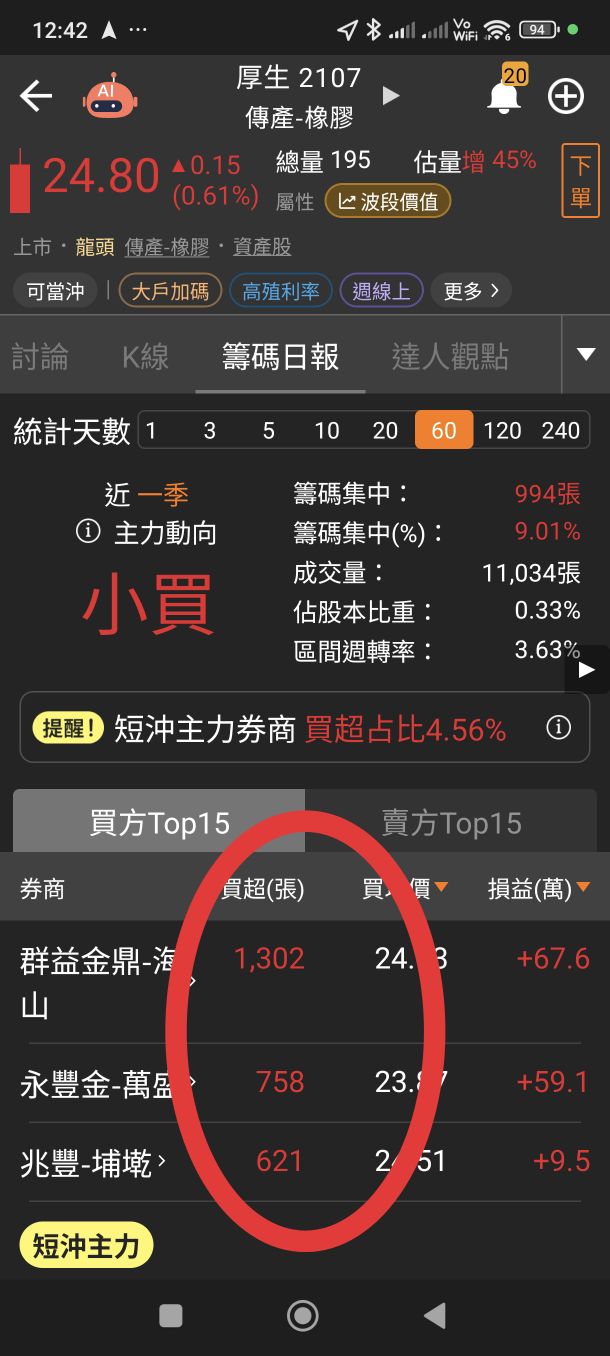Set 統計天數 to 20 days
This screenshot has height=1356, width=610.
click(385, 431)
